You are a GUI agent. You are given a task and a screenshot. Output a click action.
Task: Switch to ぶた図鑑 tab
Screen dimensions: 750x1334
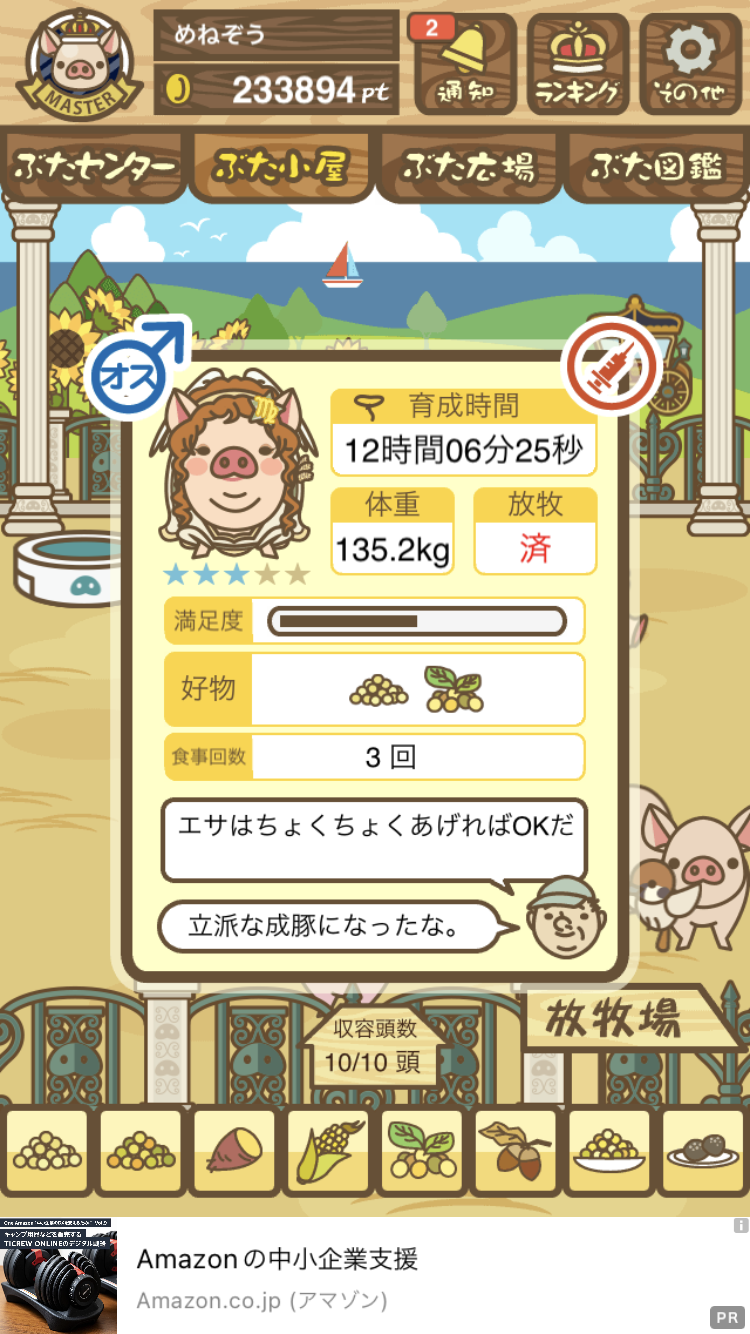pyautogui.click(x=656, y=167)
